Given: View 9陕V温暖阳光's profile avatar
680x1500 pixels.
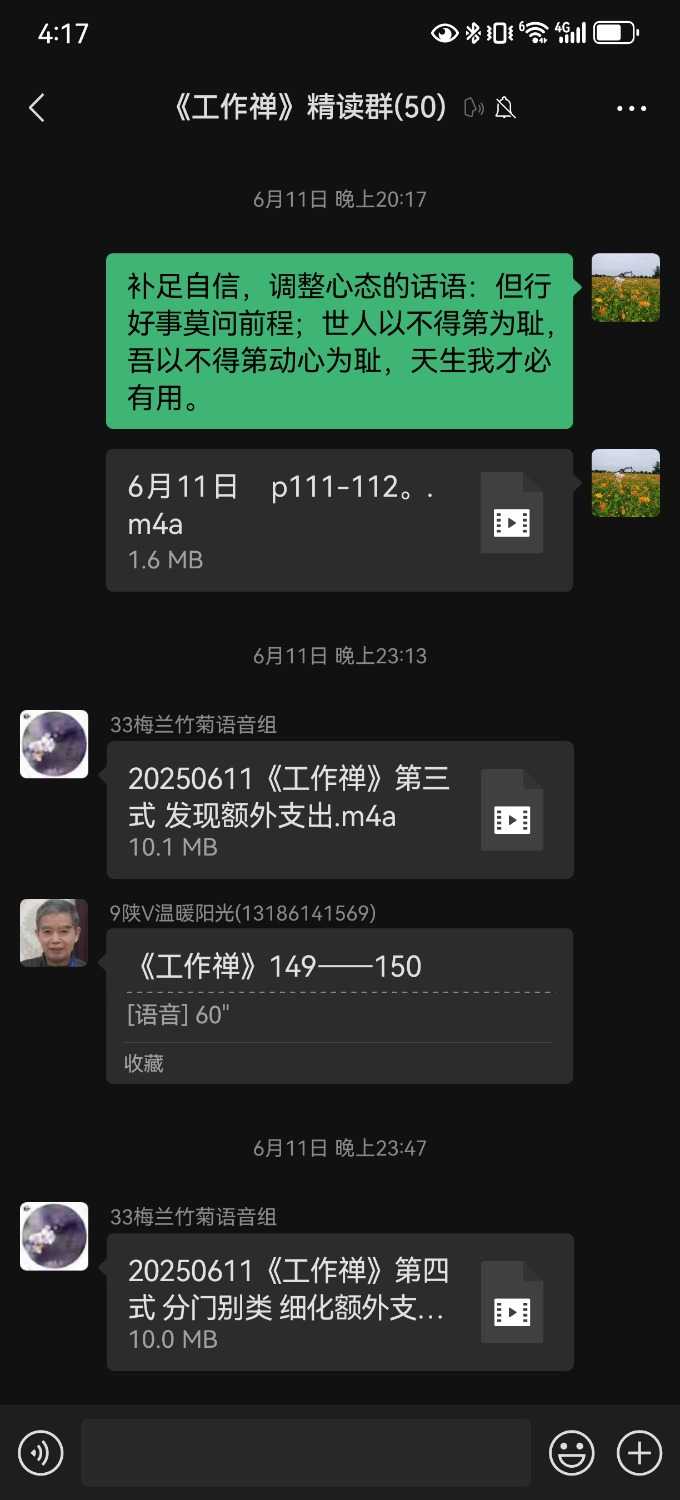Looking at the screenshot, I should [54, 933].
